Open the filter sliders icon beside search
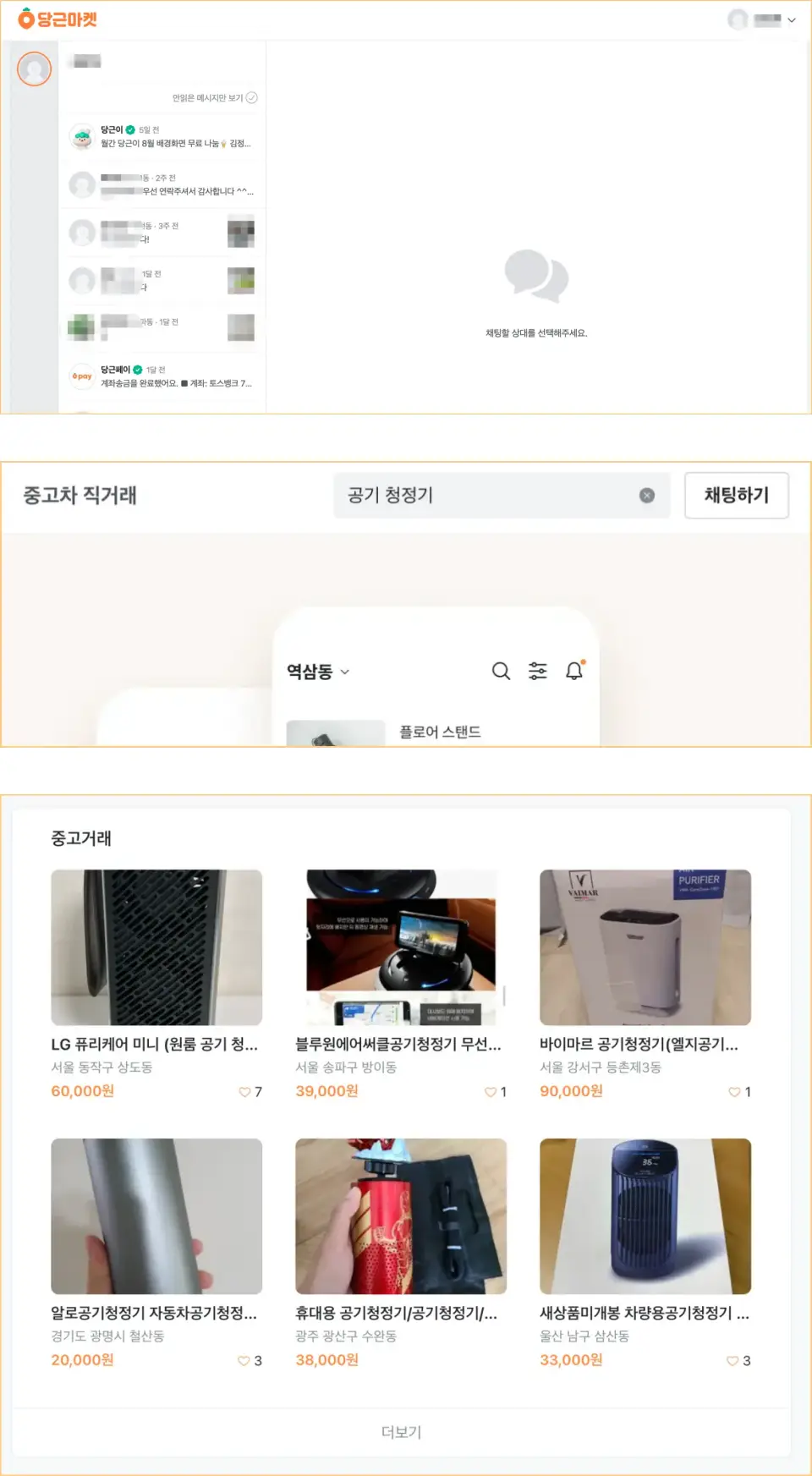This screenshot has height=1476, width=812. (x=537, y=671)
